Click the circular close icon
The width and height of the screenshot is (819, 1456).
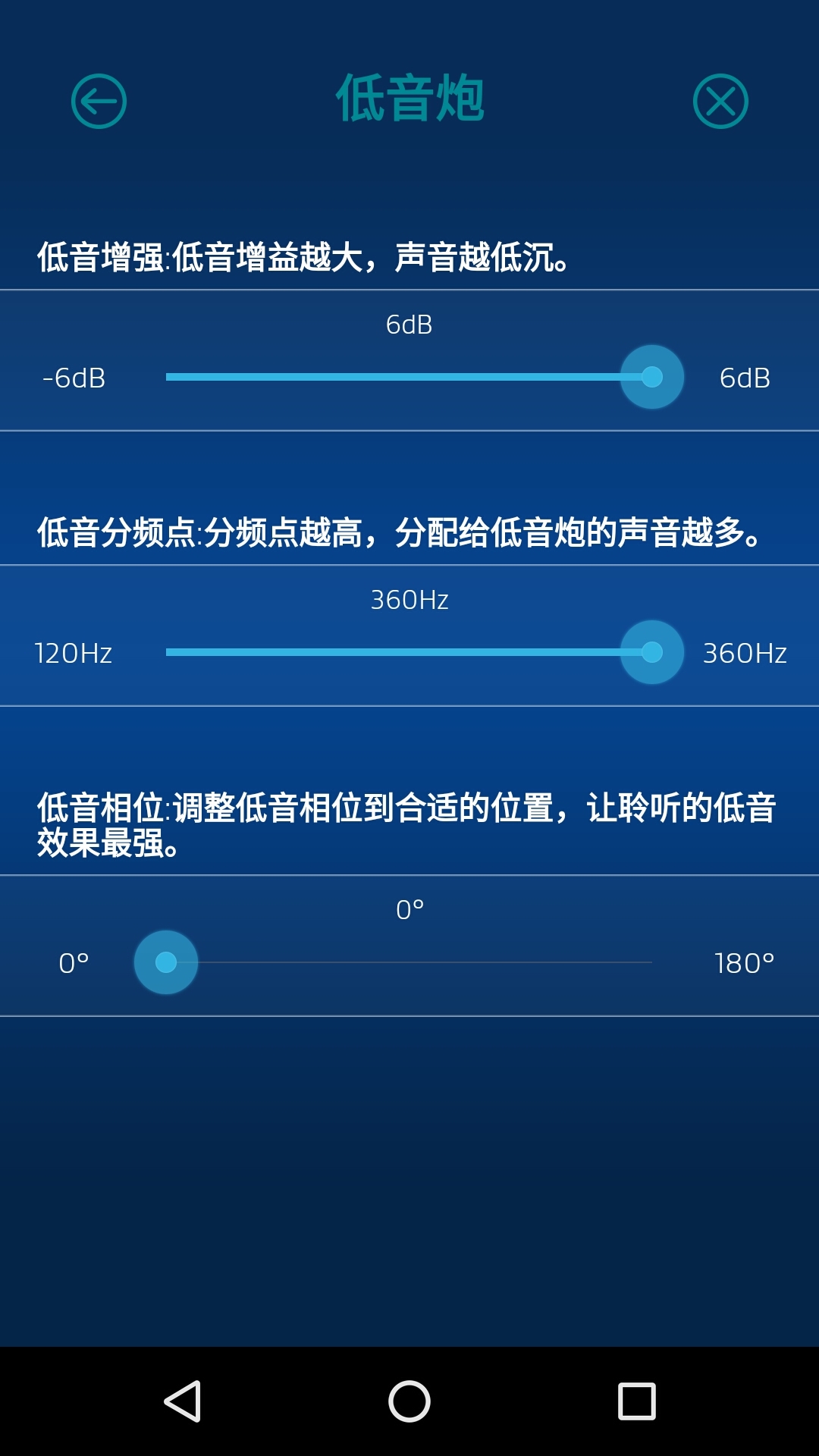pyautogui.click(x=719, y=101)
